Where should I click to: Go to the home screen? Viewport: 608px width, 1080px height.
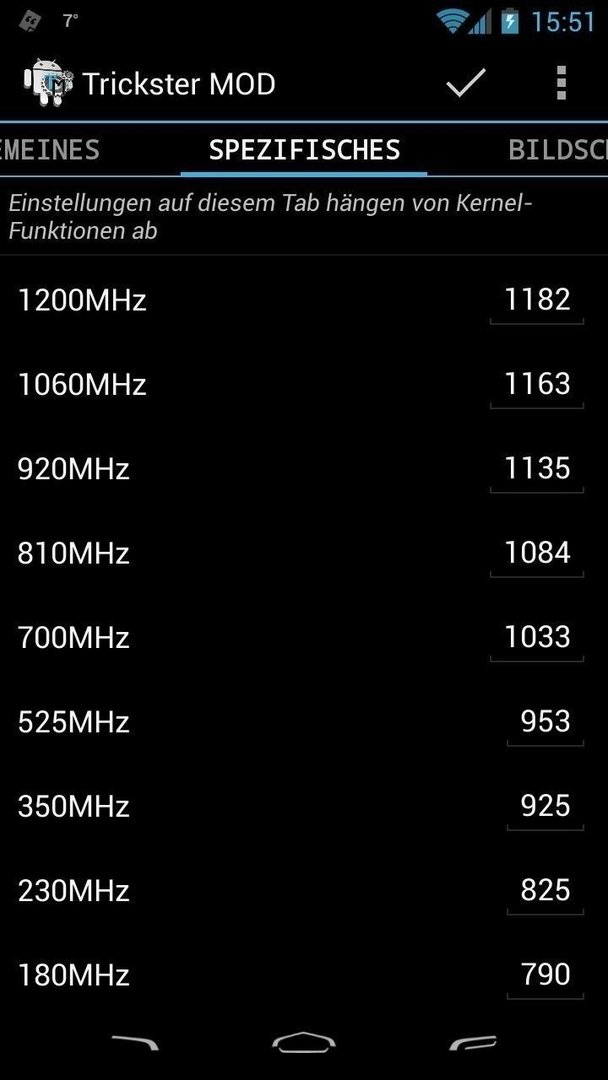[304, 1042]
